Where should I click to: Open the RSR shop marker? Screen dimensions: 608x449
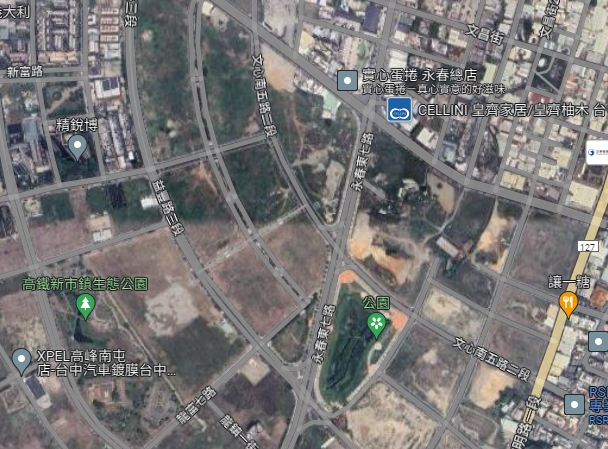point(574,404)
